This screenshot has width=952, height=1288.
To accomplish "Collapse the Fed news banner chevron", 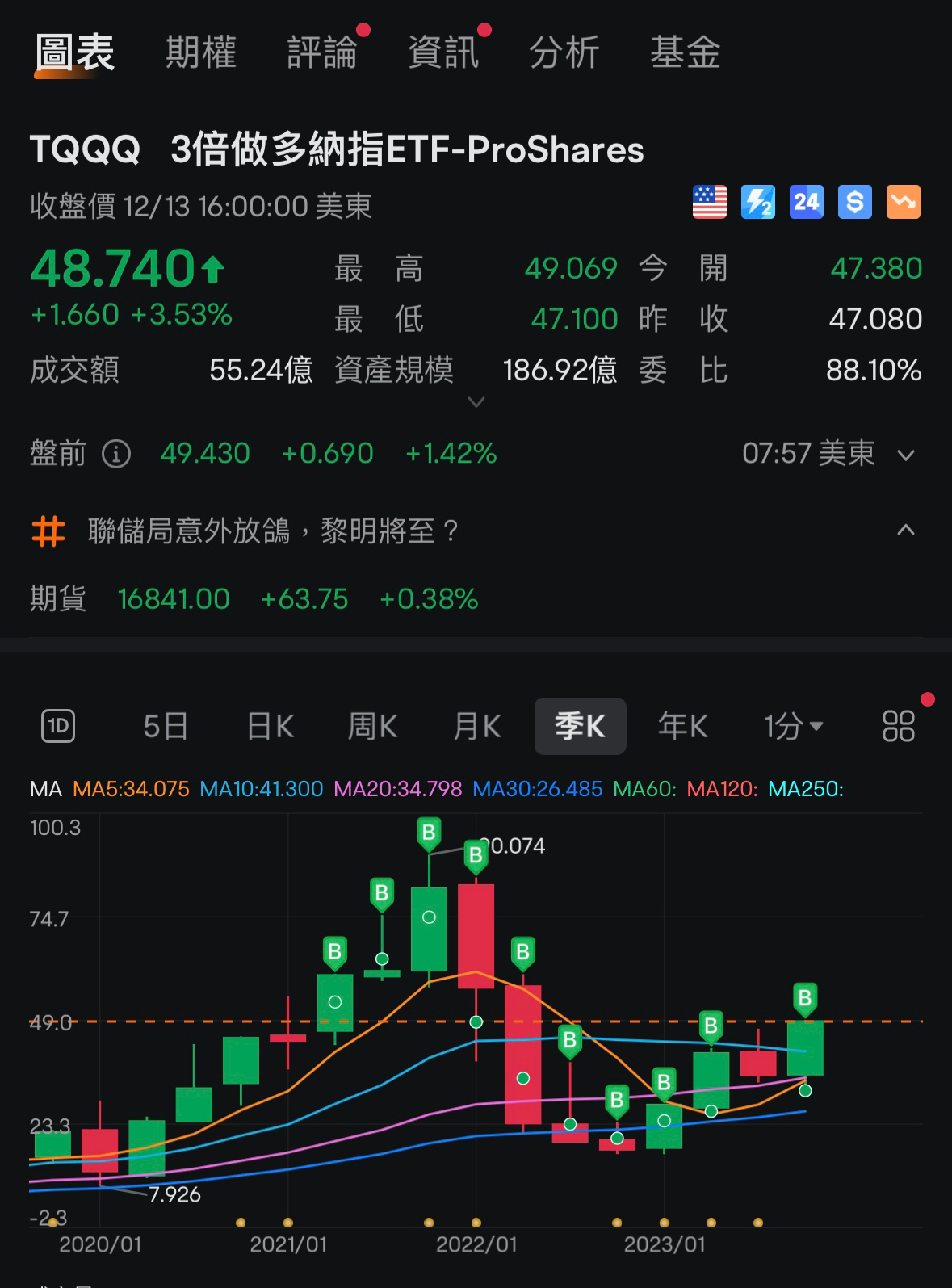I will click(905, 531).
